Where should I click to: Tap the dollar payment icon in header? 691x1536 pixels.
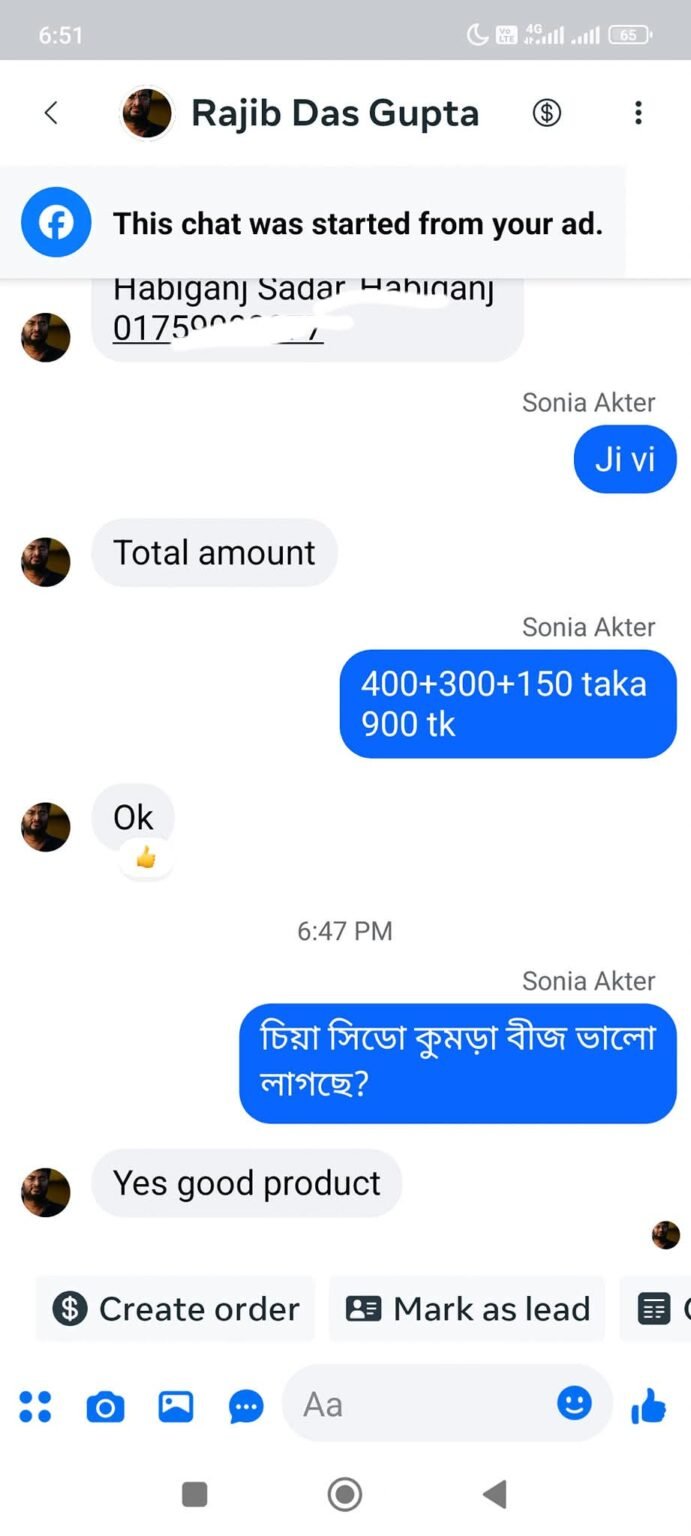point(546,113)
